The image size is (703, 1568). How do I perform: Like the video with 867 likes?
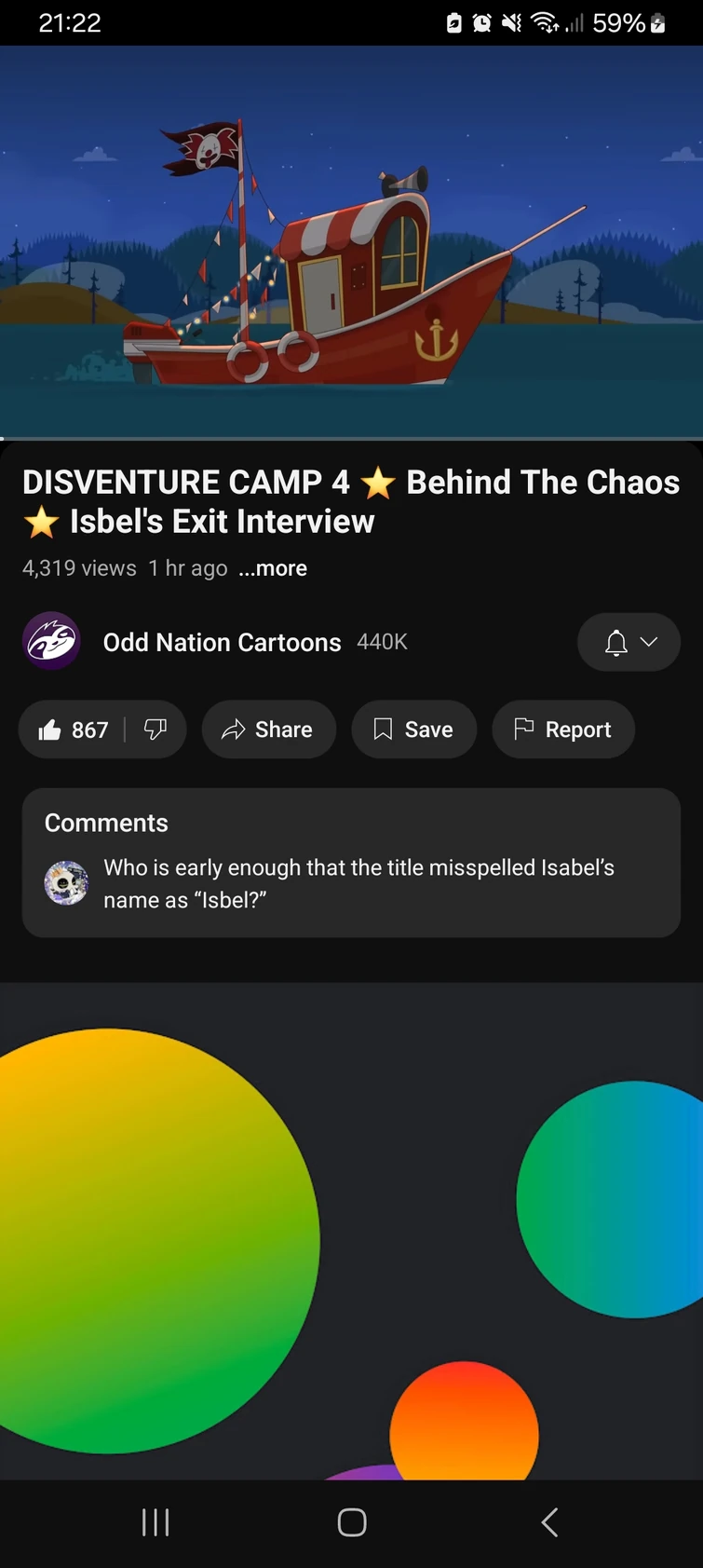(x=73, y=729)
